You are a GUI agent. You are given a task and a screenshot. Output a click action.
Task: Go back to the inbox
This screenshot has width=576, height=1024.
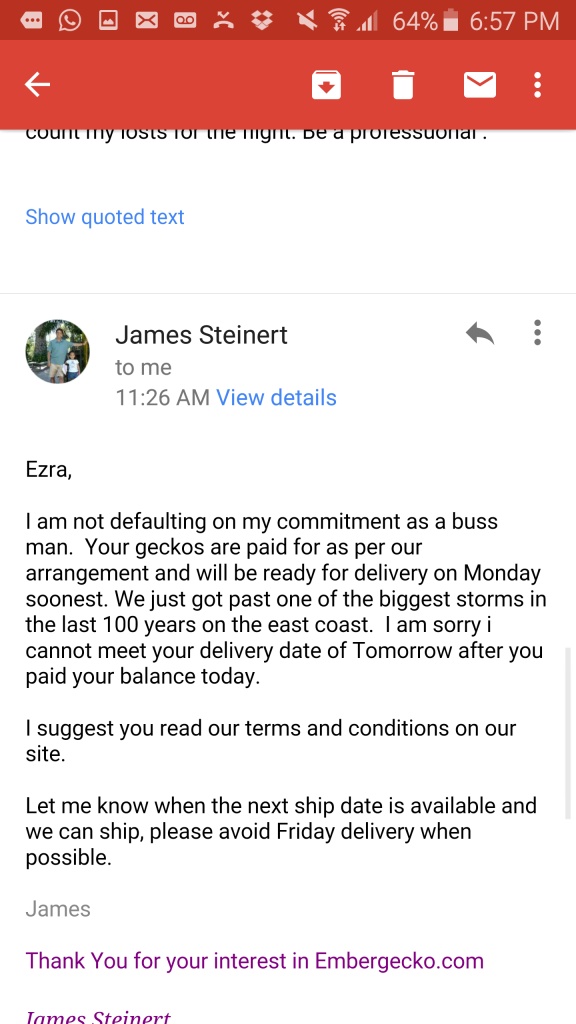coord(37,84)
